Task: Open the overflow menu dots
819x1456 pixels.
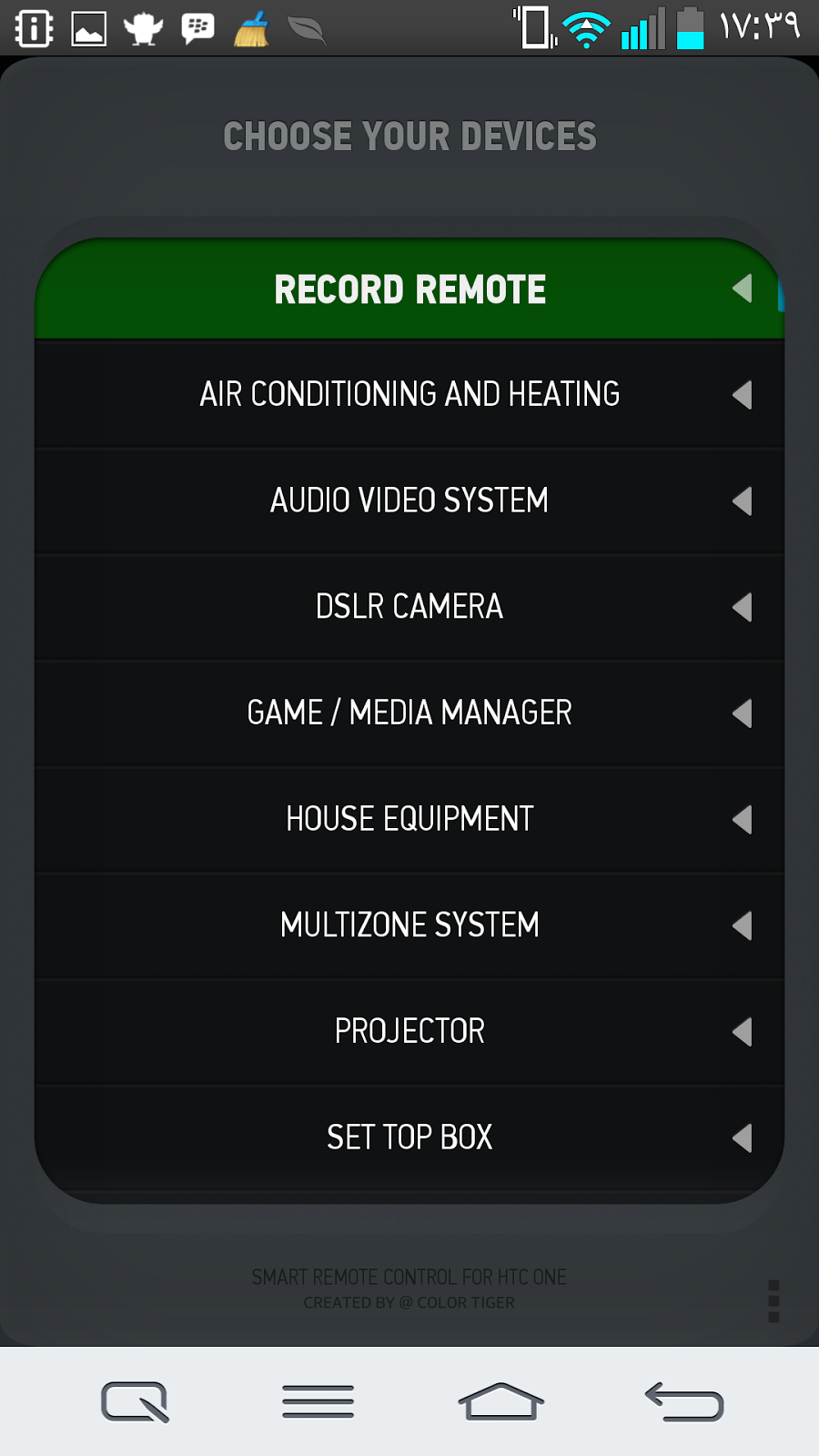Action: (x=773, y=1301)
